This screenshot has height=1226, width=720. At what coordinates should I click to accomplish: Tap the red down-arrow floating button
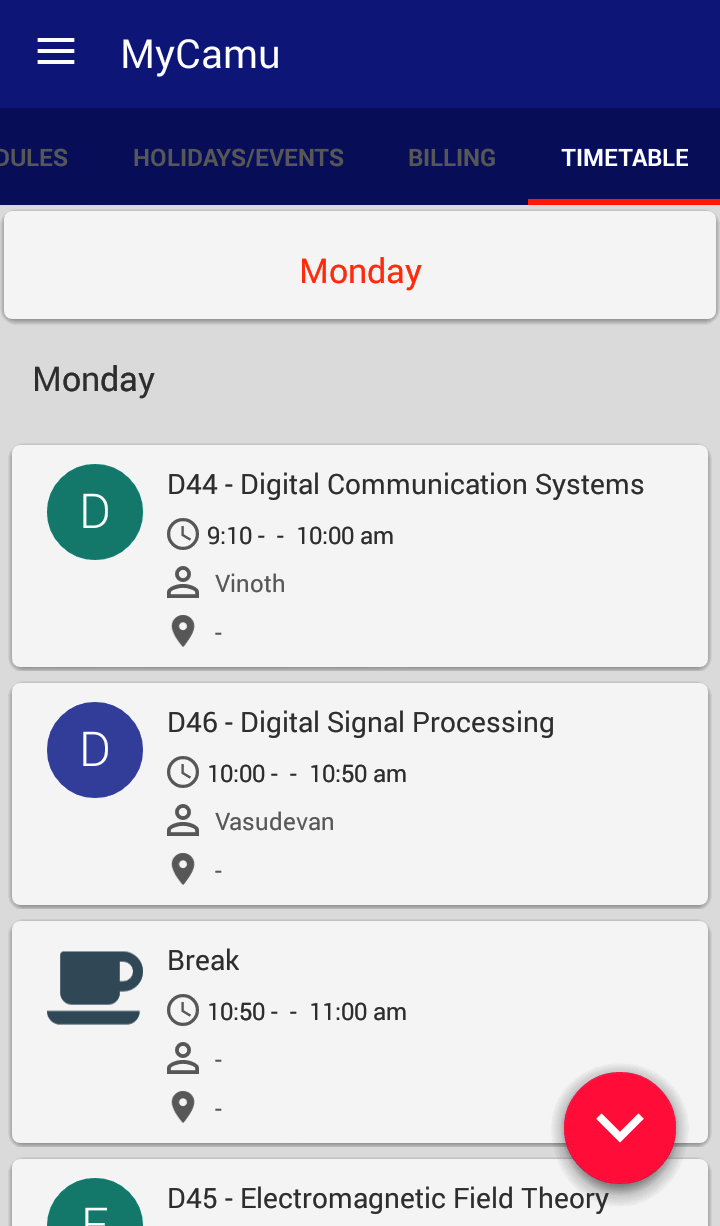(620, 1128)
